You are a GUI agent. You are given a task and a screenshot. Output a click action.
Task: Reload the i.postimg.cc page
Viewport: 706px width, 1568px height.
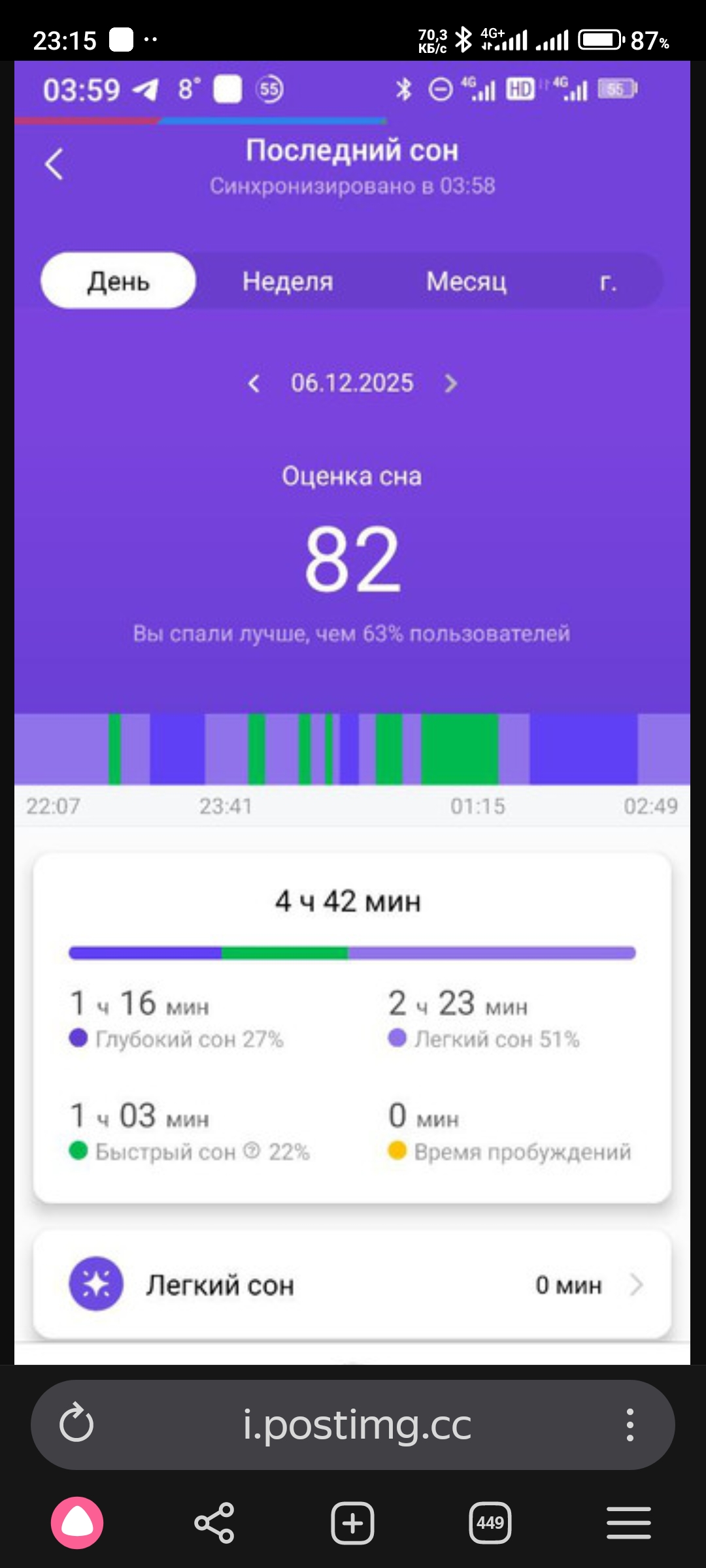coord(76,1424)
